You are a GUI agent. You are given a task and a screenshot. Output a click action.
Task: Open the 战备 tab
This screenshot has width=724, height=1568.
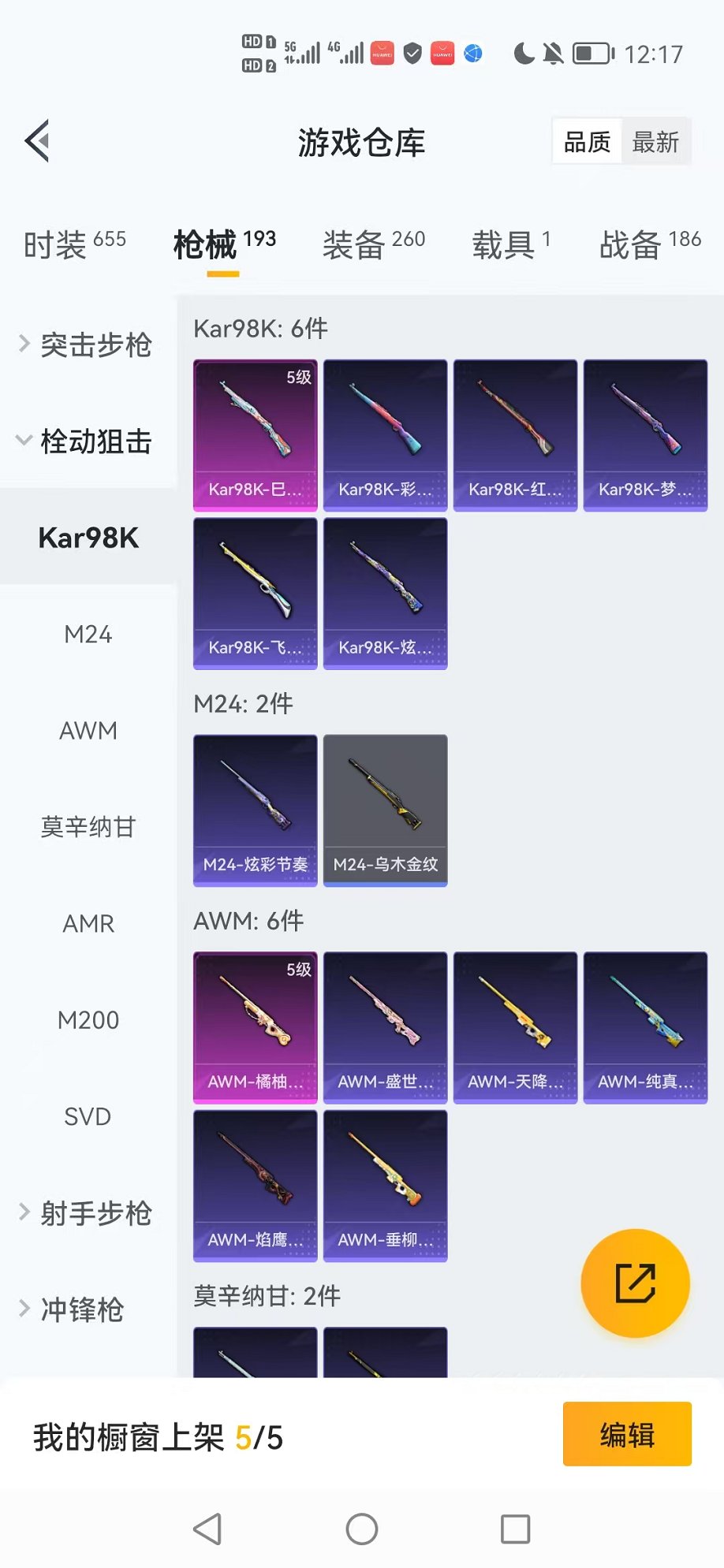649,244
